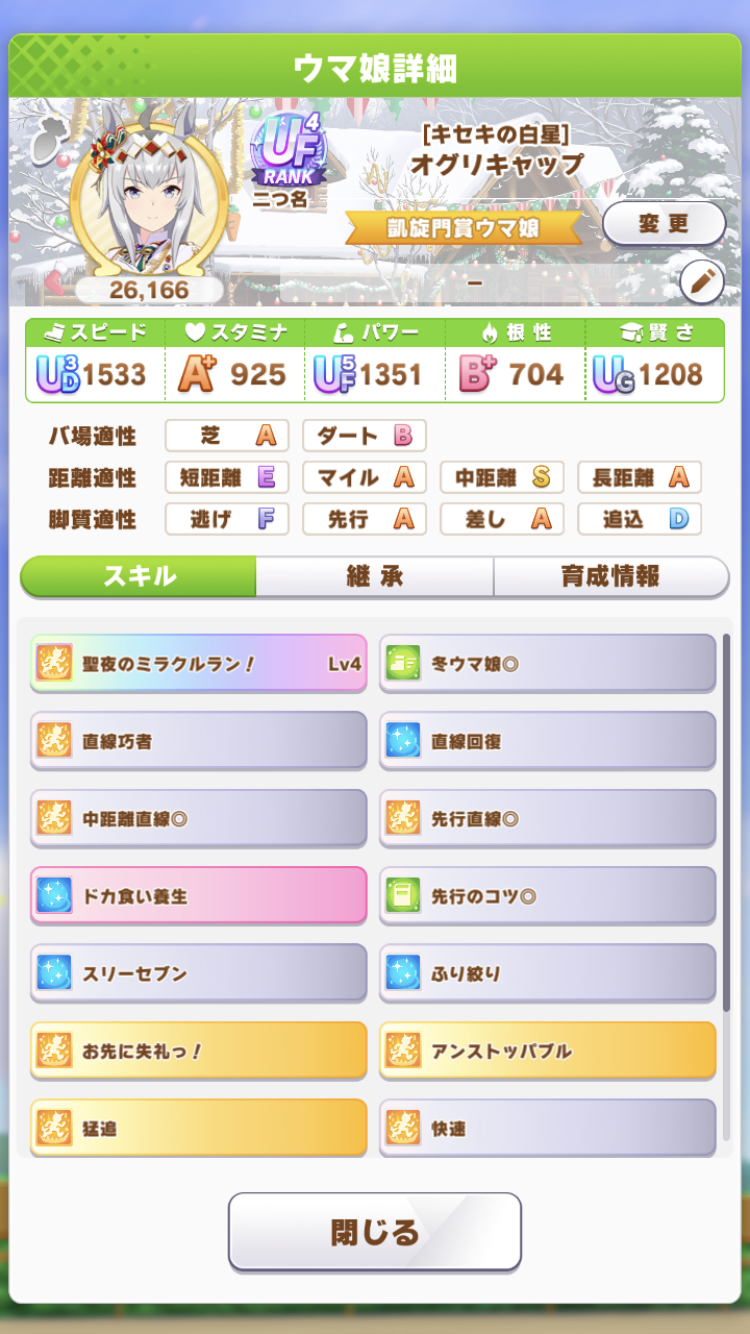Tap the 変更 button to change title
The height and width of the screenshot is (1334, 750).
click(x=663, y=224)
